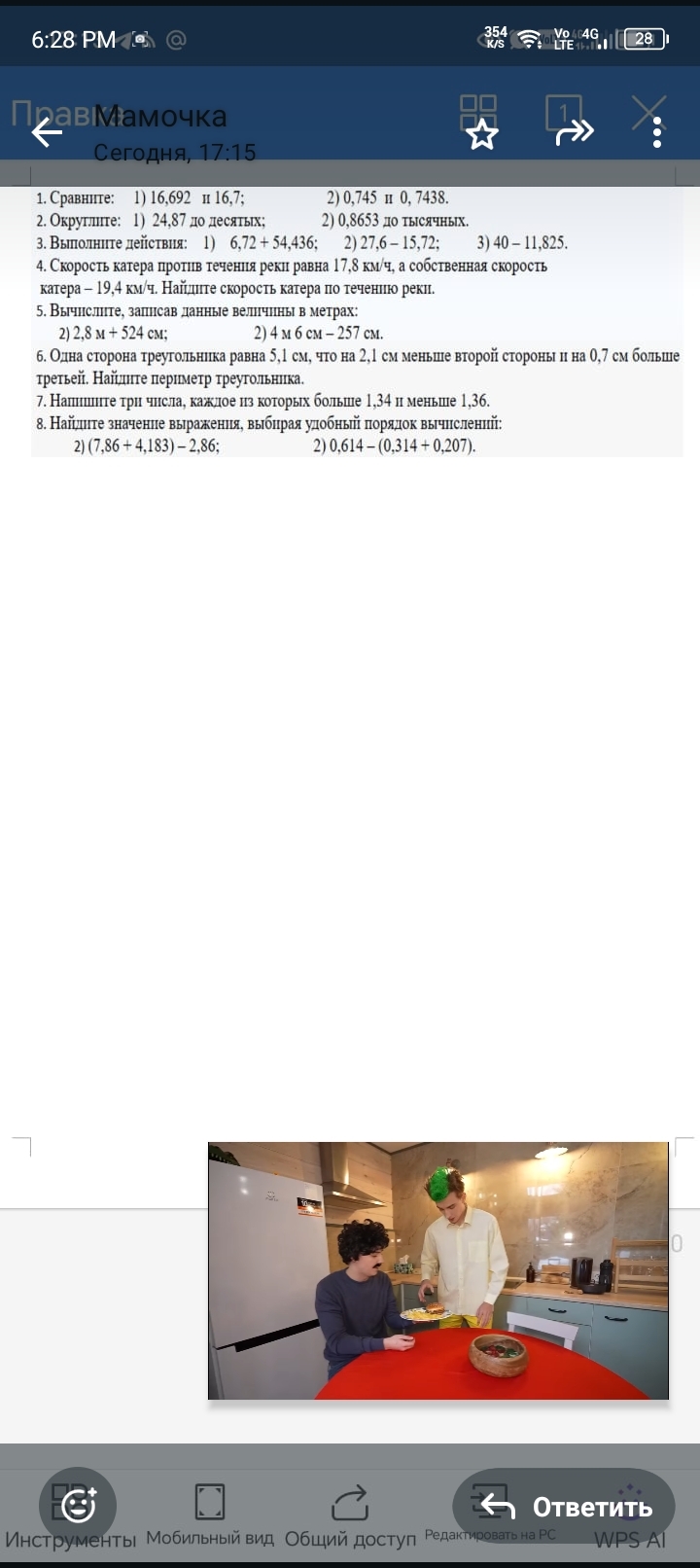Open the floating video of two men
This screenshot has height=1568, width=700.
[438, 1270]
